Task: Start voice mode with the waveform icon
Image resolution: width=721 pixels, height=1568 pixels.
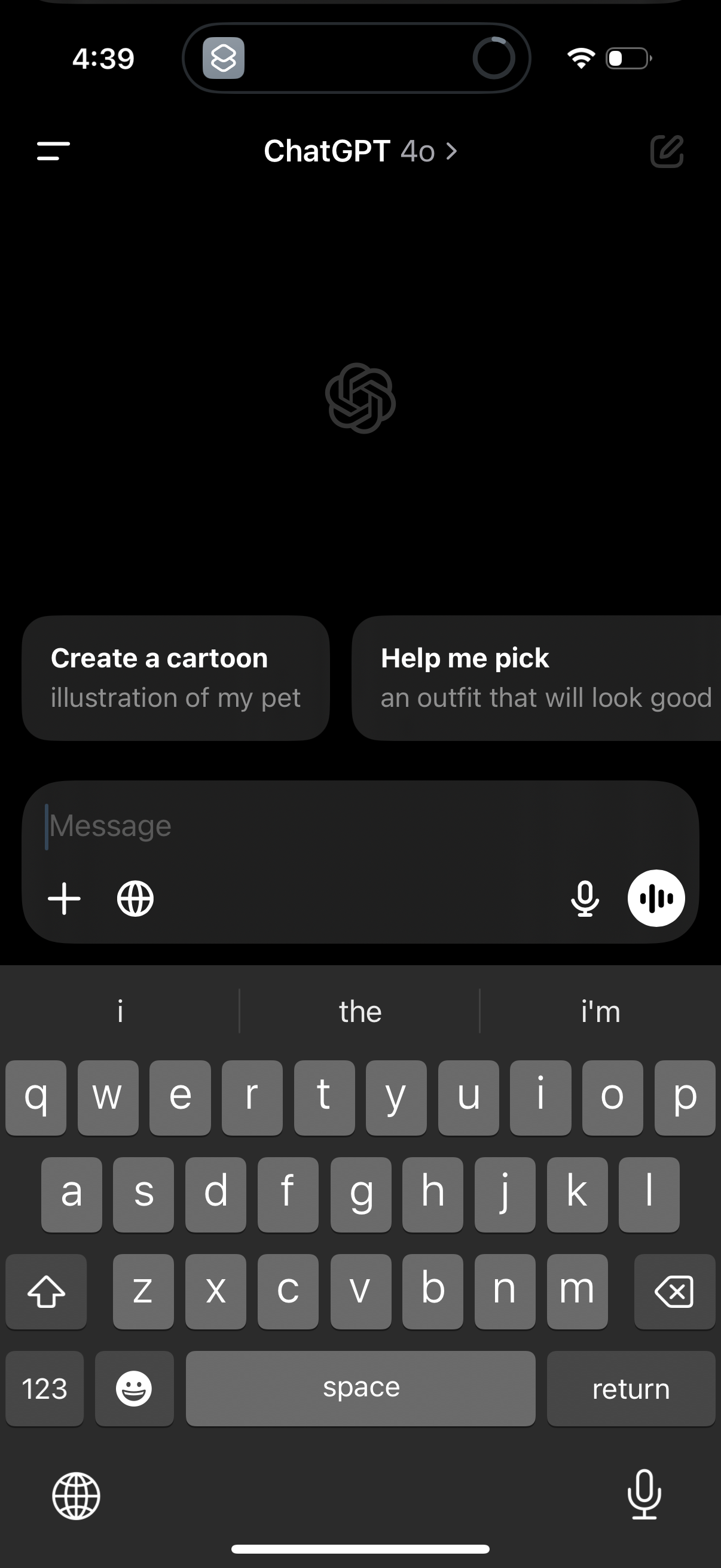Action: (656, 899)
